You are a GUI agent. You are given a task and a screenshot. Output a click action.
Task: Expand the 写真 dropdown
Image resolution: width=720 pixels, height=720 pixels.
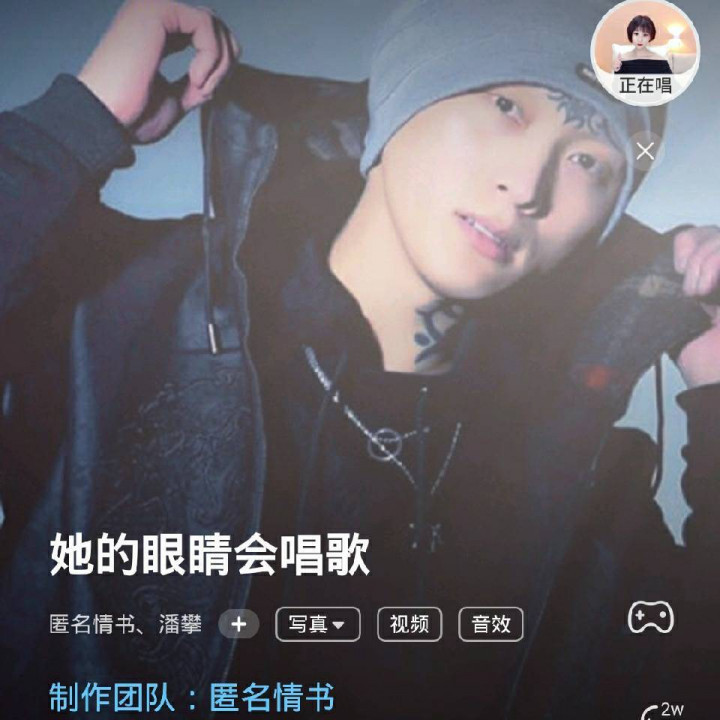pyautogui.click(x=317, y=624)
